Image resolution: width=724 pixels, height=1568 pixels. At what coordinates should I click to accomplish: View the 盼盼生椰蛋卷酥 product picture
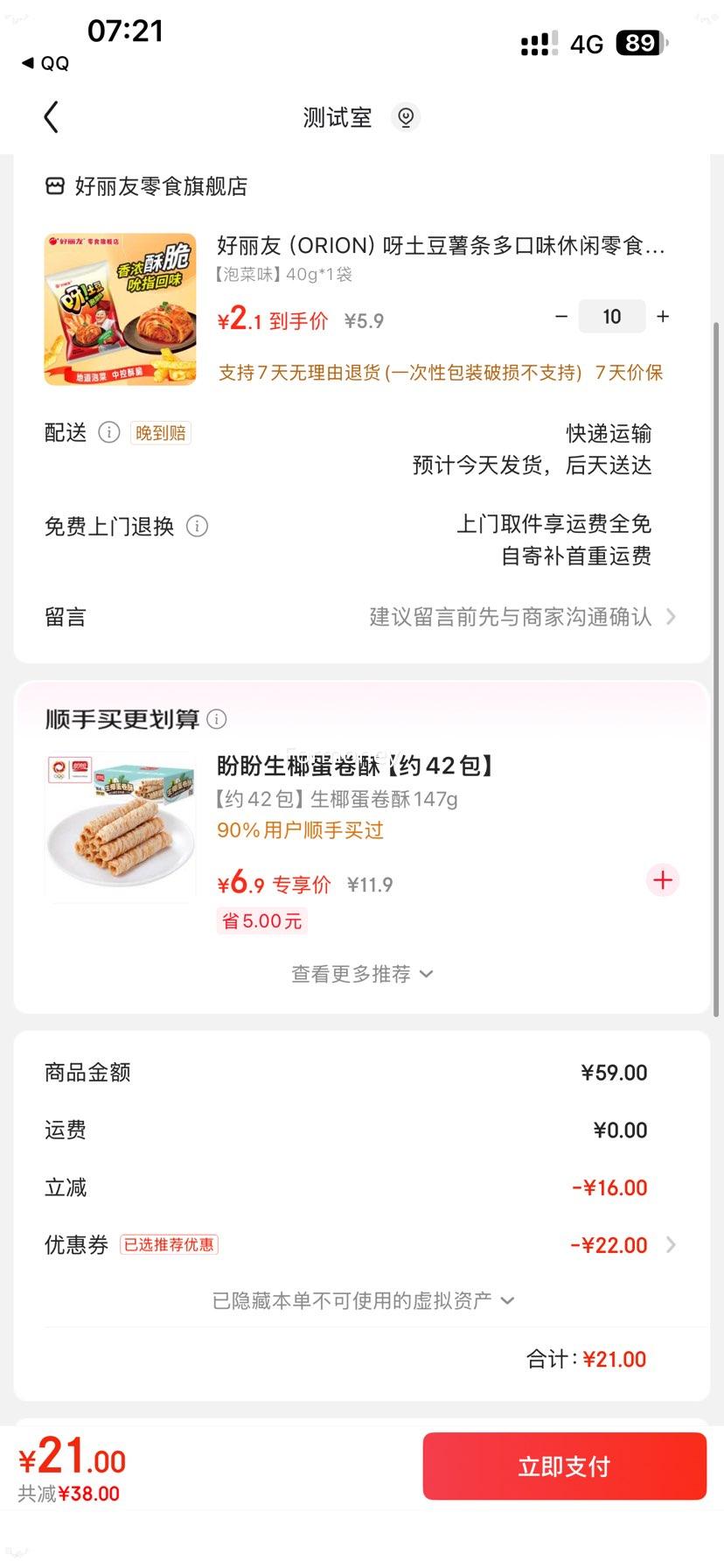[120, 827]
